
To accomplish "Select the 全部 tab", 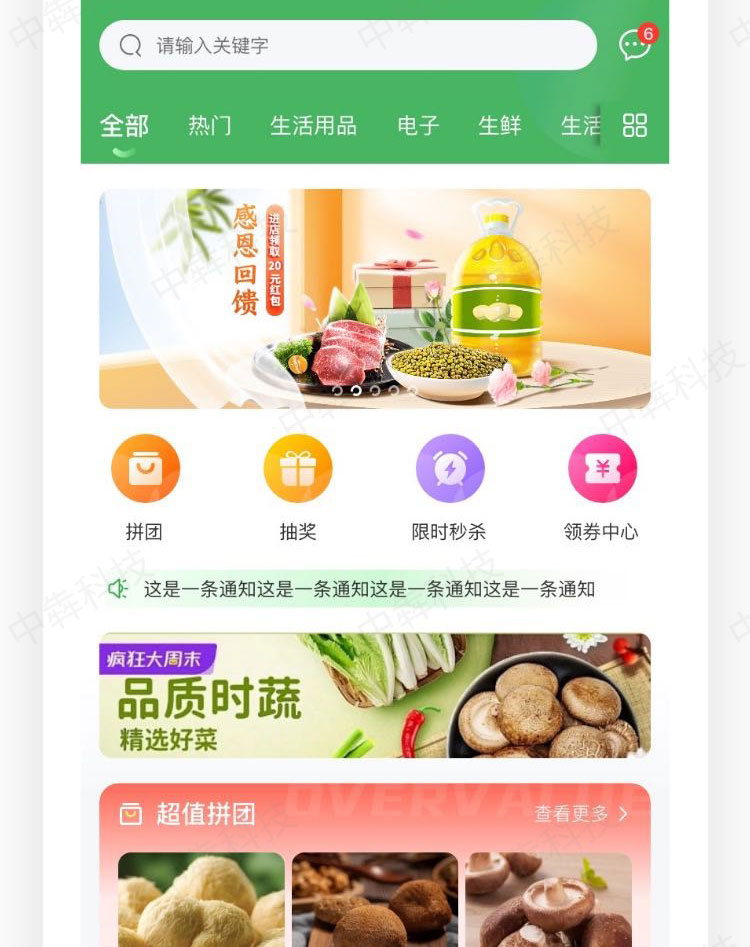I will pyautogui.click(x=124, y=126).
